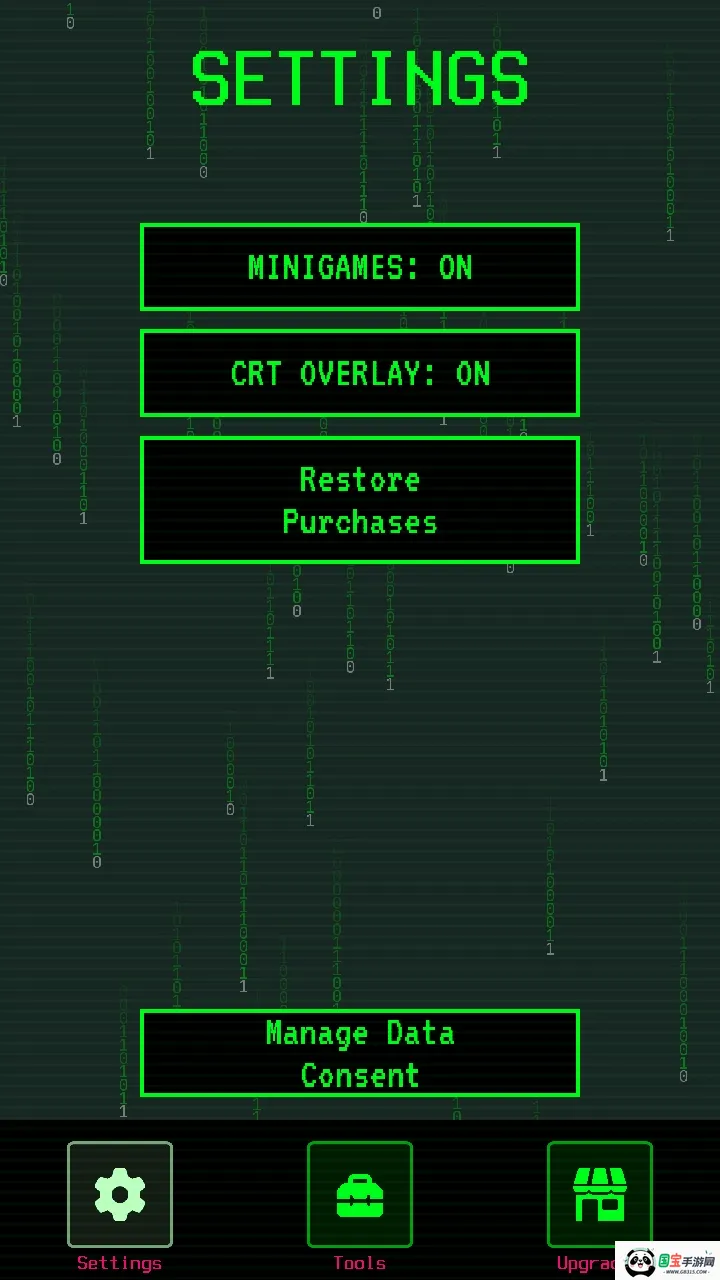720x1280 pixels.
Task: Tap Restore Purchases button
Action: (360, 500)
